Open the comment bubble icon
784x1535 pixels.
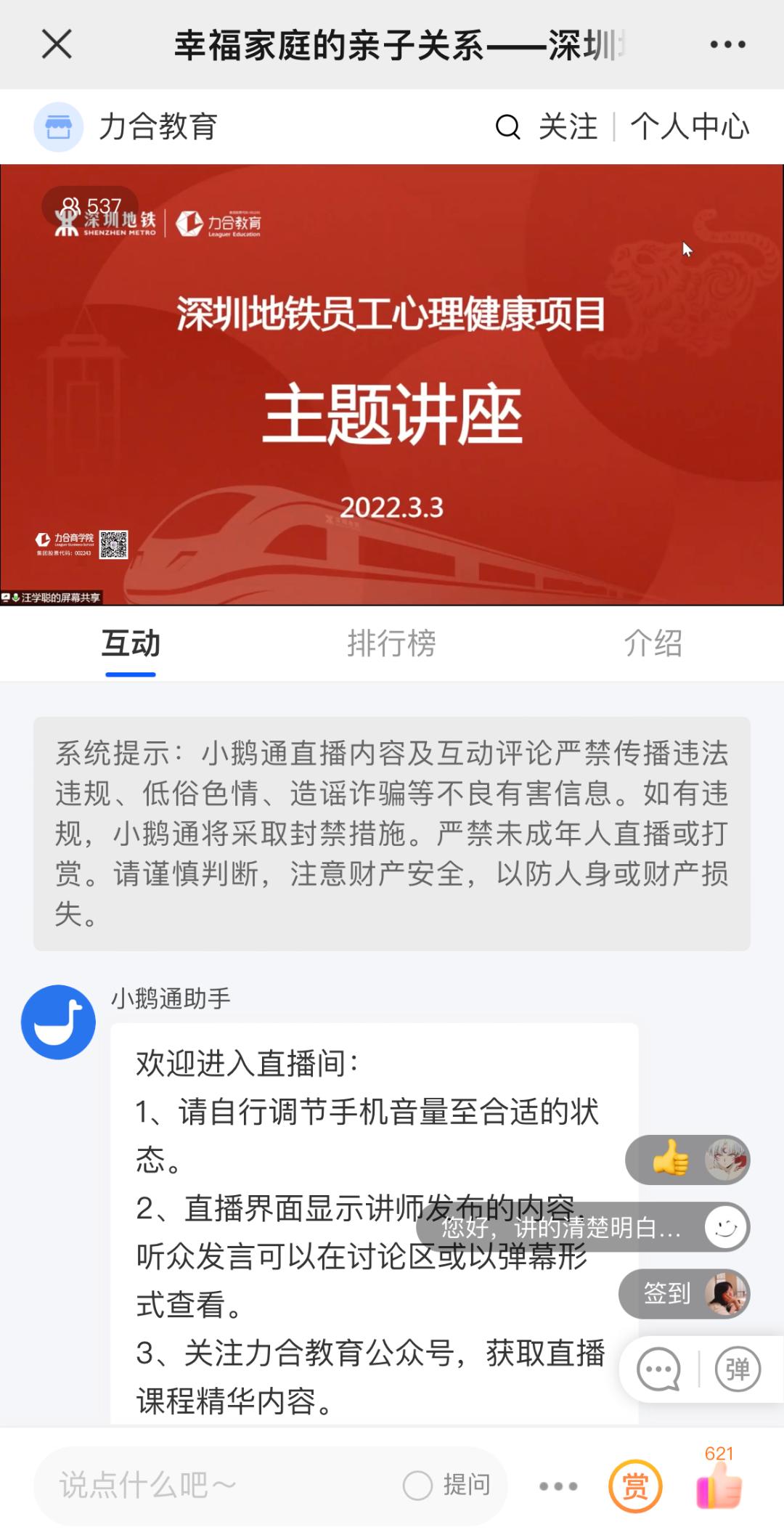click(x=658, y=1370)
